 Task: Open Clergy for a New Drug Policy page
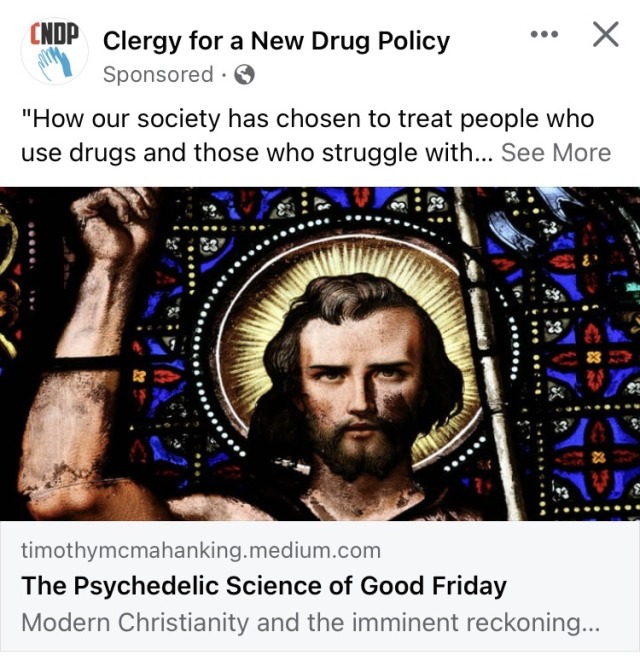(x=276, y=42)
